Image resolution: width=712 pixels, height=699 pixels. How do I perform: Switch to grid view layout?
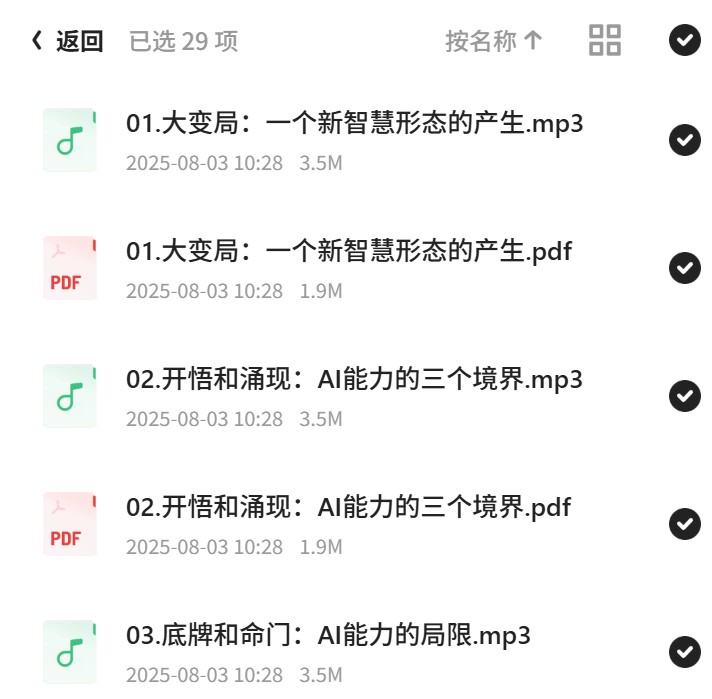point(604,40)
